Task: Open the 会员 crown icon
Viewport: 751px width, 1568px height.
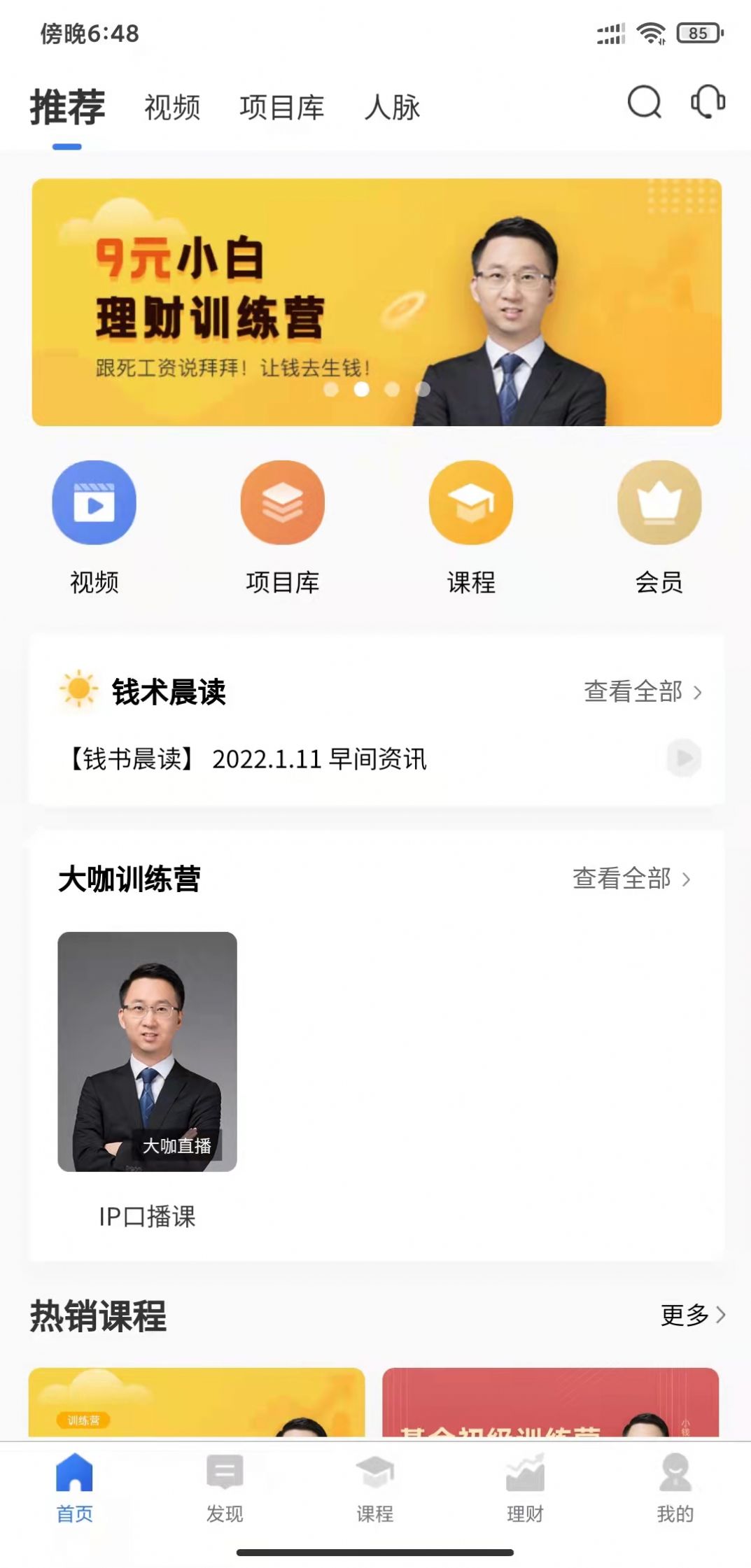Action: click(x=658, y=502)
